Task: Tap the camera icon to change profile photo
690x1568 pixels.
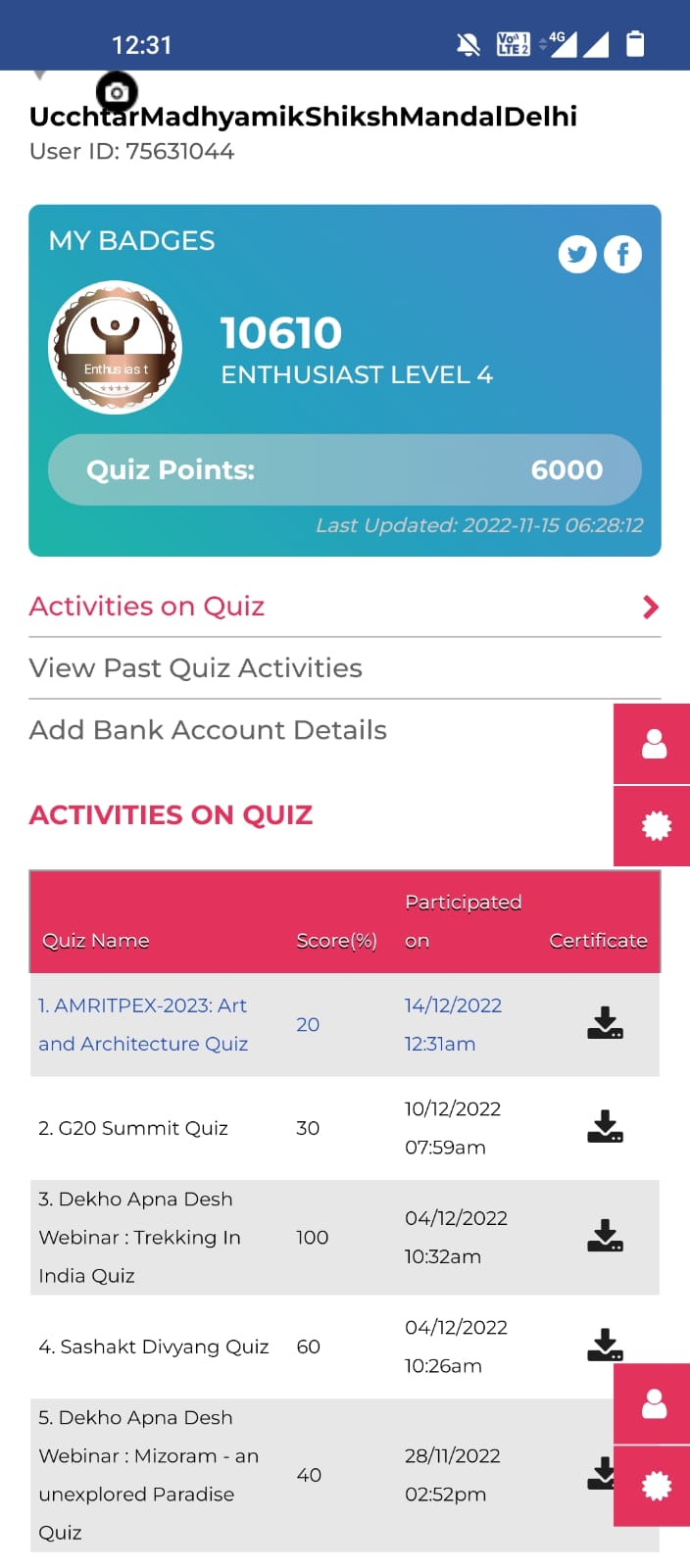Action: 117,92
